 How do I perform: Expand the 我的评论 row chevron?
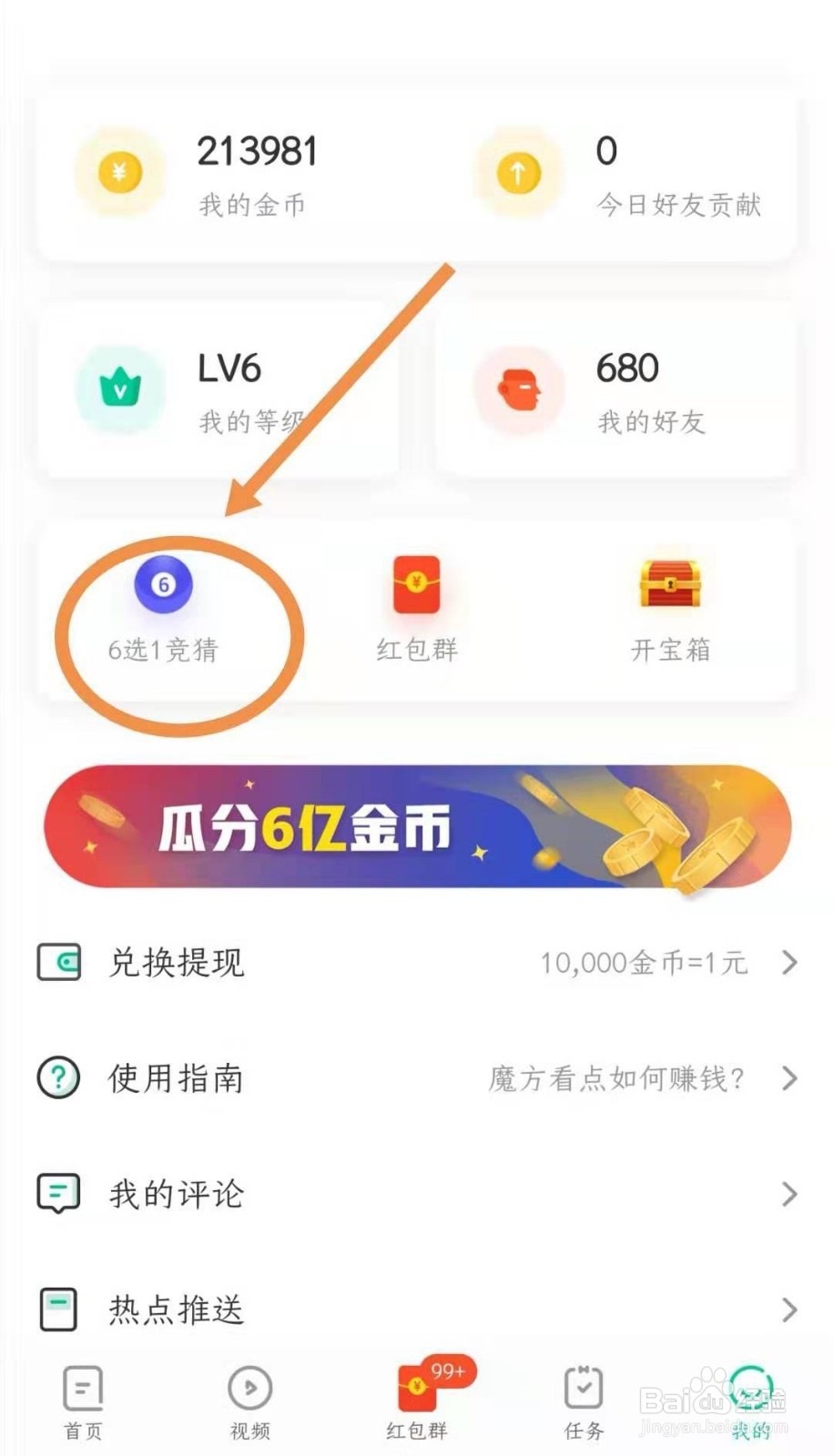tap(788, 1193)
